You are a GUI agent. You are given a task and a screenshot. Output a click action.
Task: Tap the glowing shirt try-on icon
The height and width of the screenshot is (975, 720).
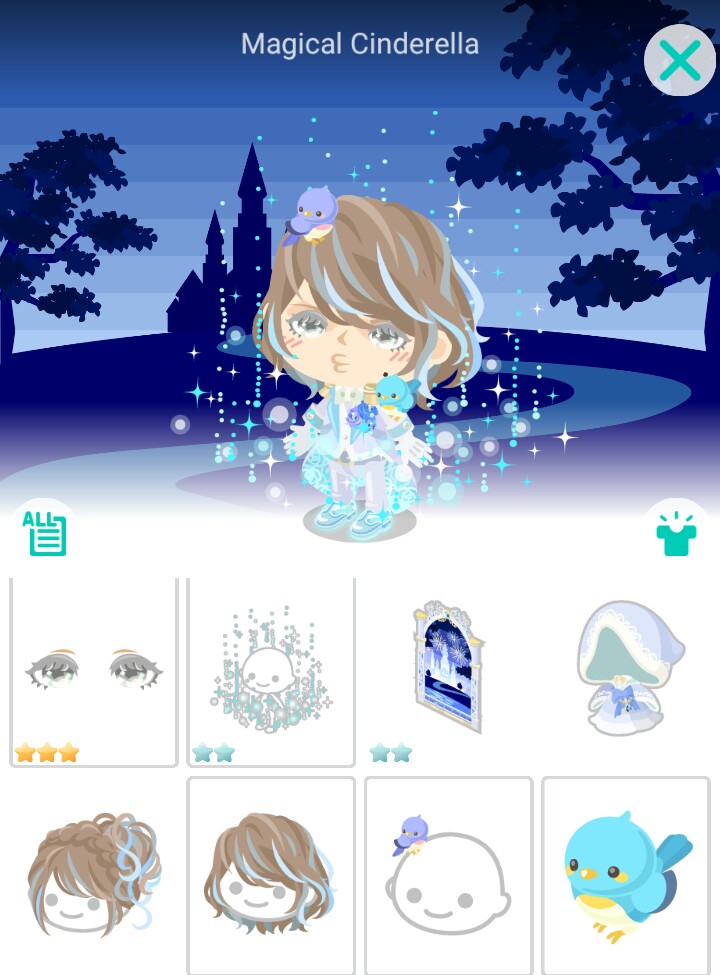click(x=675, y=533)
